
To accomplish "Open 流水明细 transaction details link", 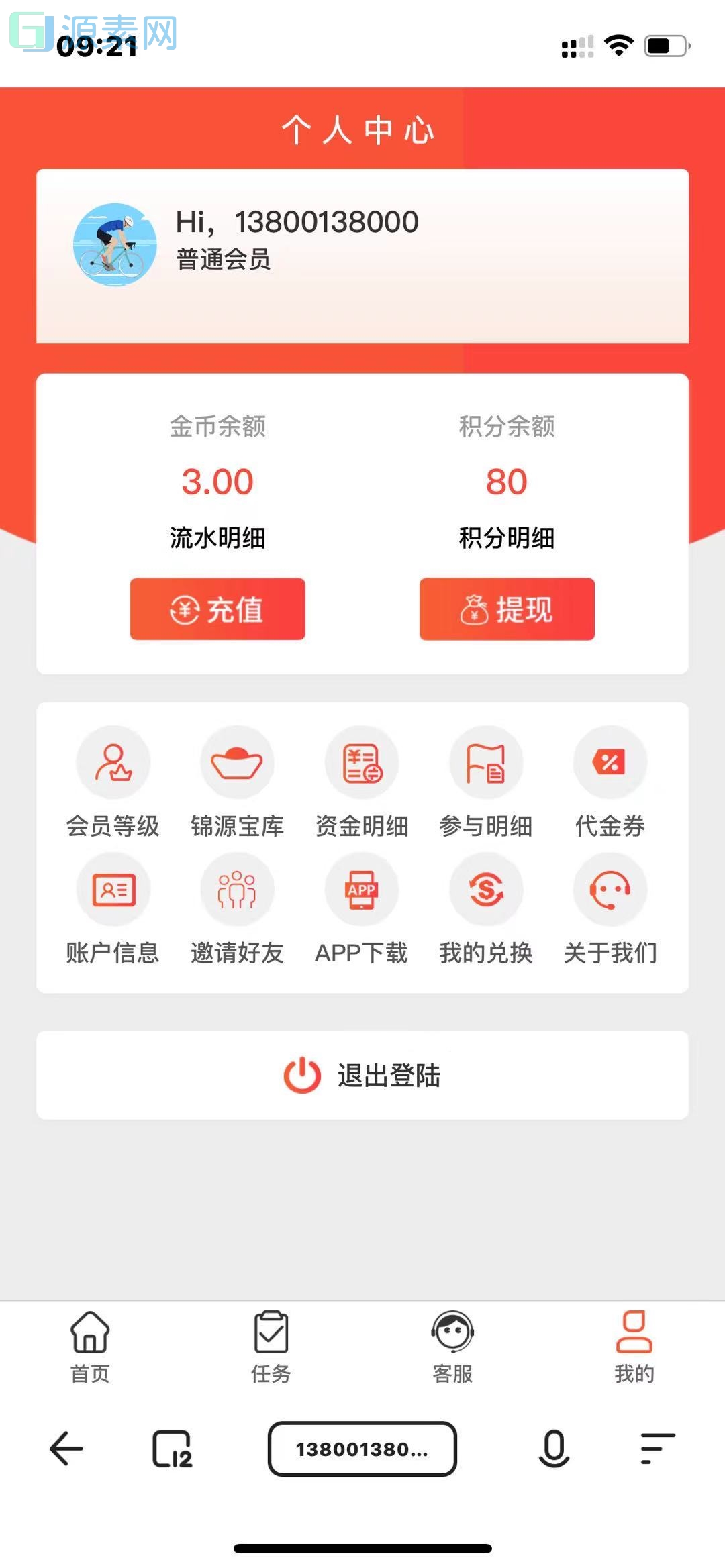I will 217,537.
